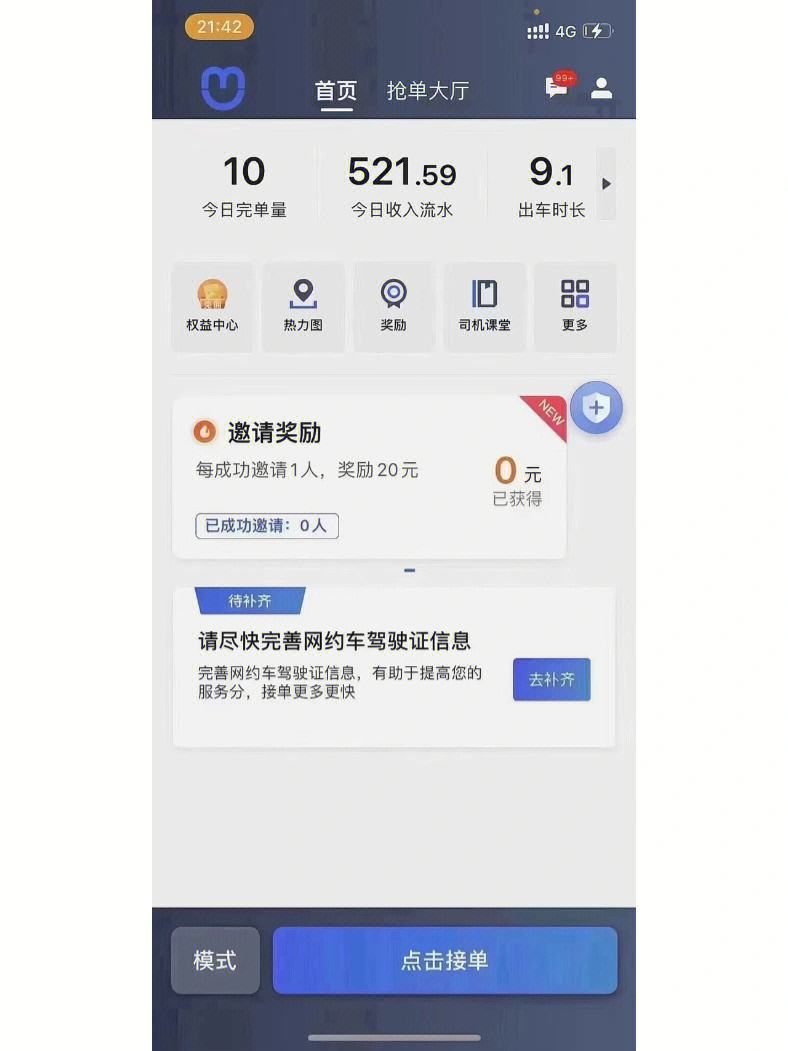Open 奖励 rewards
This screenshot has height=1051, width=788.
(x=394, y=306)
